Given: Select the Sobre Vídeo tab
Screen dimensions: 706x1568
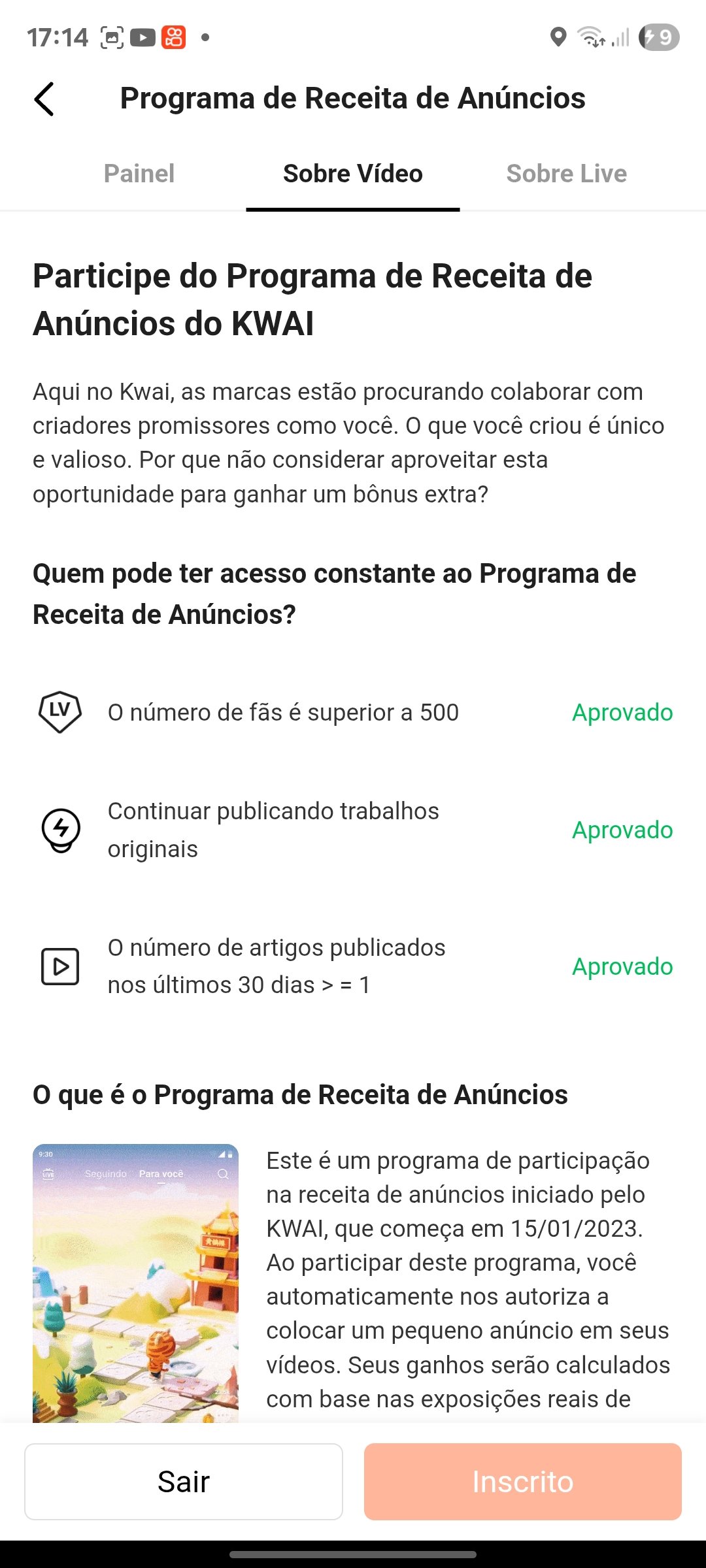Looking at the screenshot, I should 353,174.
